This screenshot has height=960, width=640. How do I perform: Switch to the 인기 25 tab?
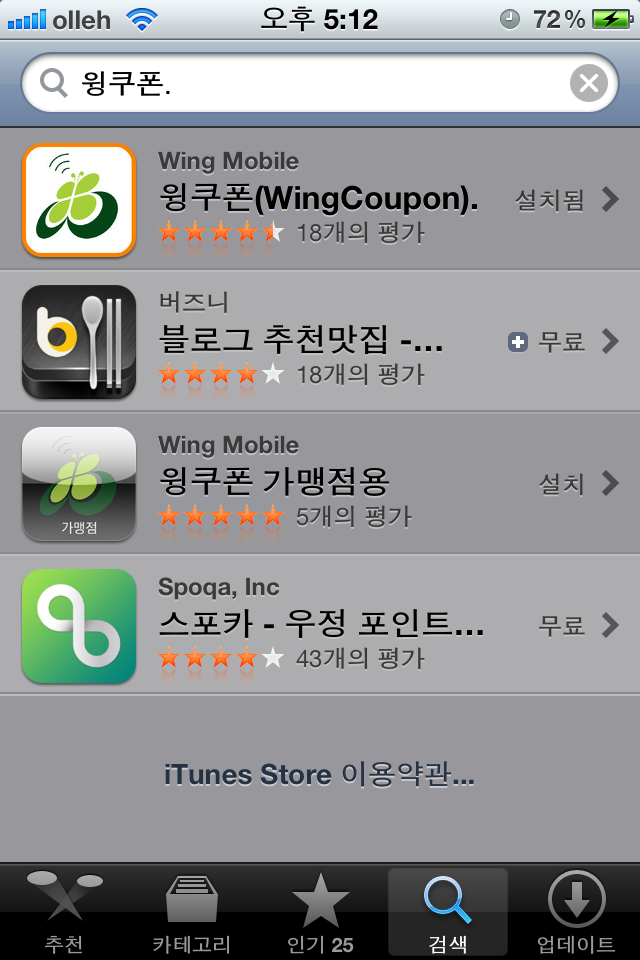tap(320, 913)
